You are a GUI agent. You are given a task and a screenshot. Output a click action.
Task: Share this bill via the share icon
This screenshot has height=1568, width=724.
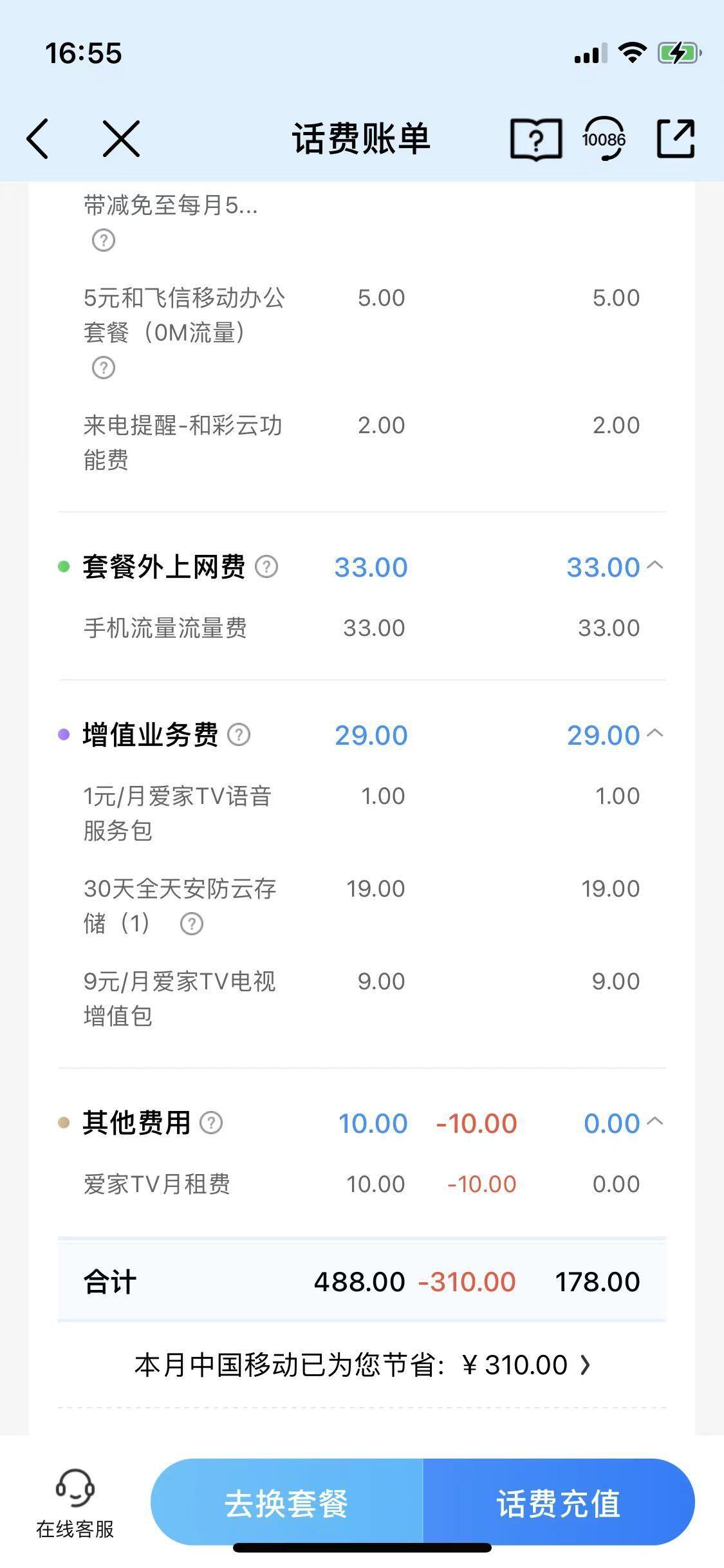coord(676,138)
